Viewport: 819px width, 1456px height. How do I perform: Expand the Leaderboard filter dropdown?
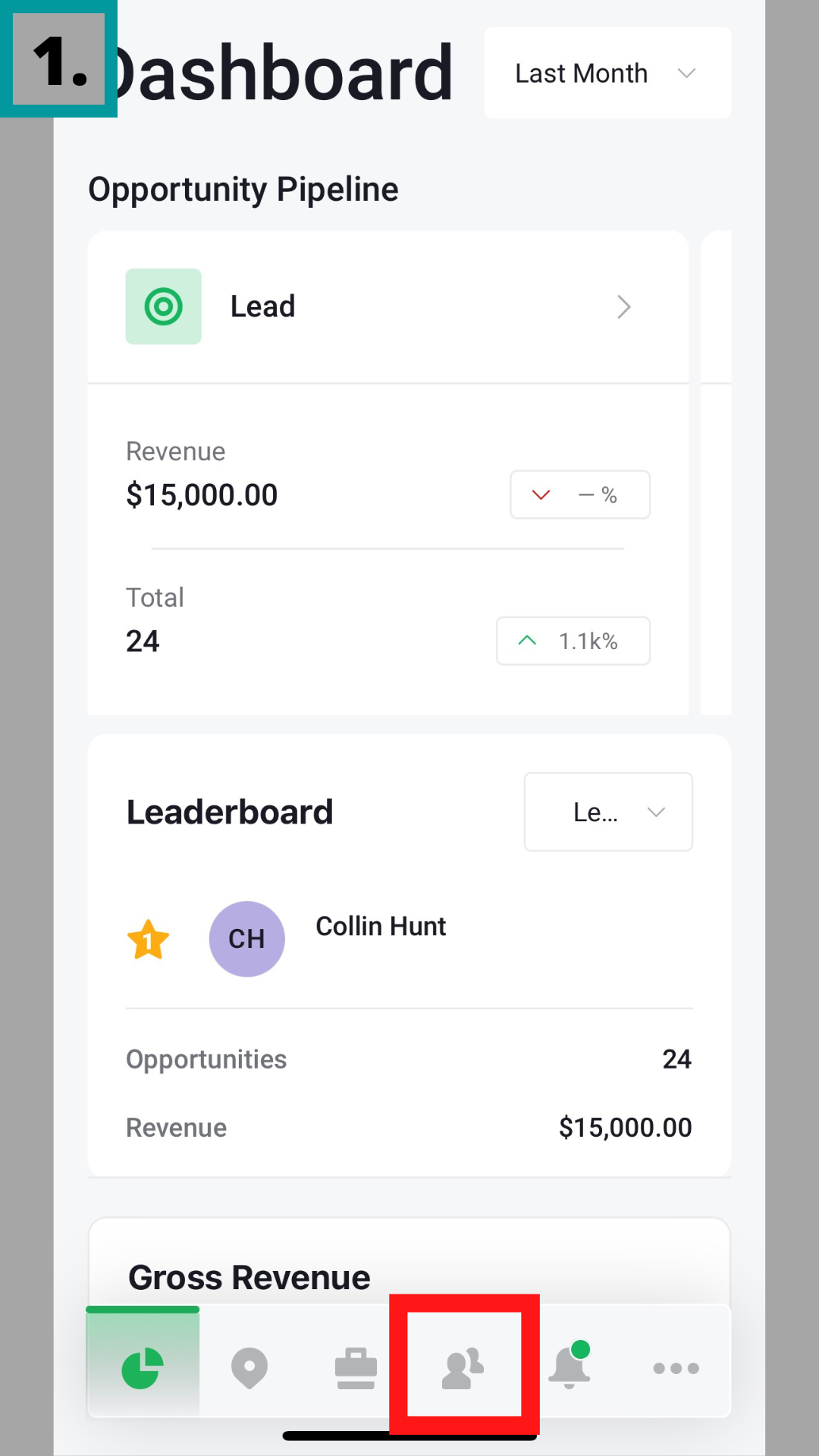[607, 812]
